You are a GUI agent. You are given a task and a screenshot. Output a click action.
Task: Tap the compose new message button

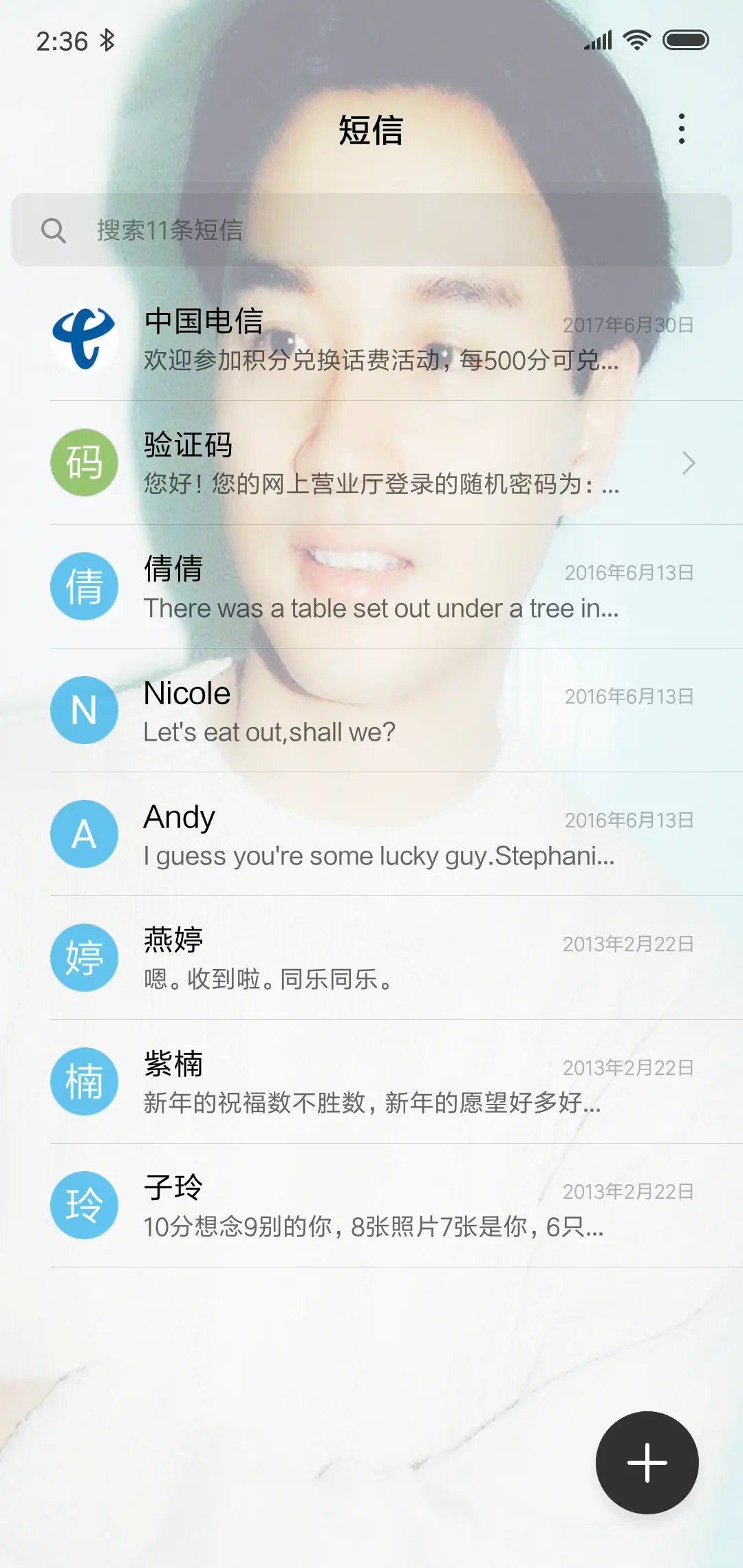[x=647, y=1463]
